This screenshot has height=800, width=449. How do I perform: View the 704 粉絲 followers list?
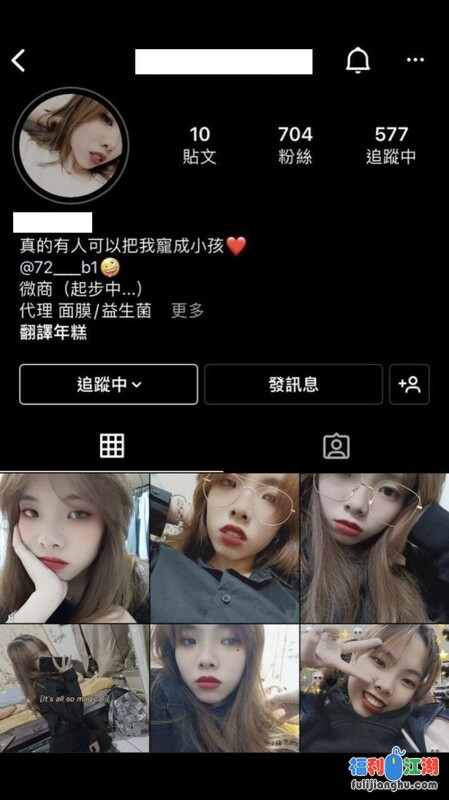coord(295,145)
